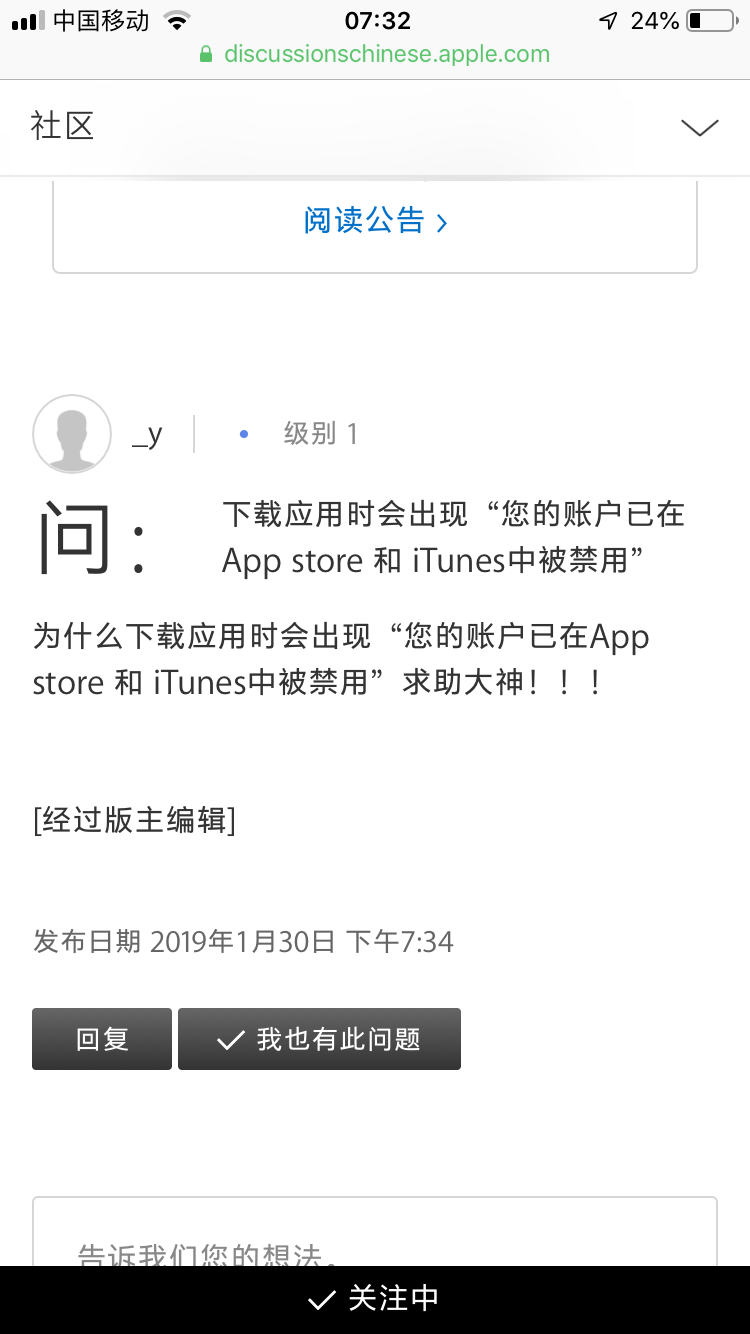Tap the 我也有此问题 button

[x=319, y=1039]
